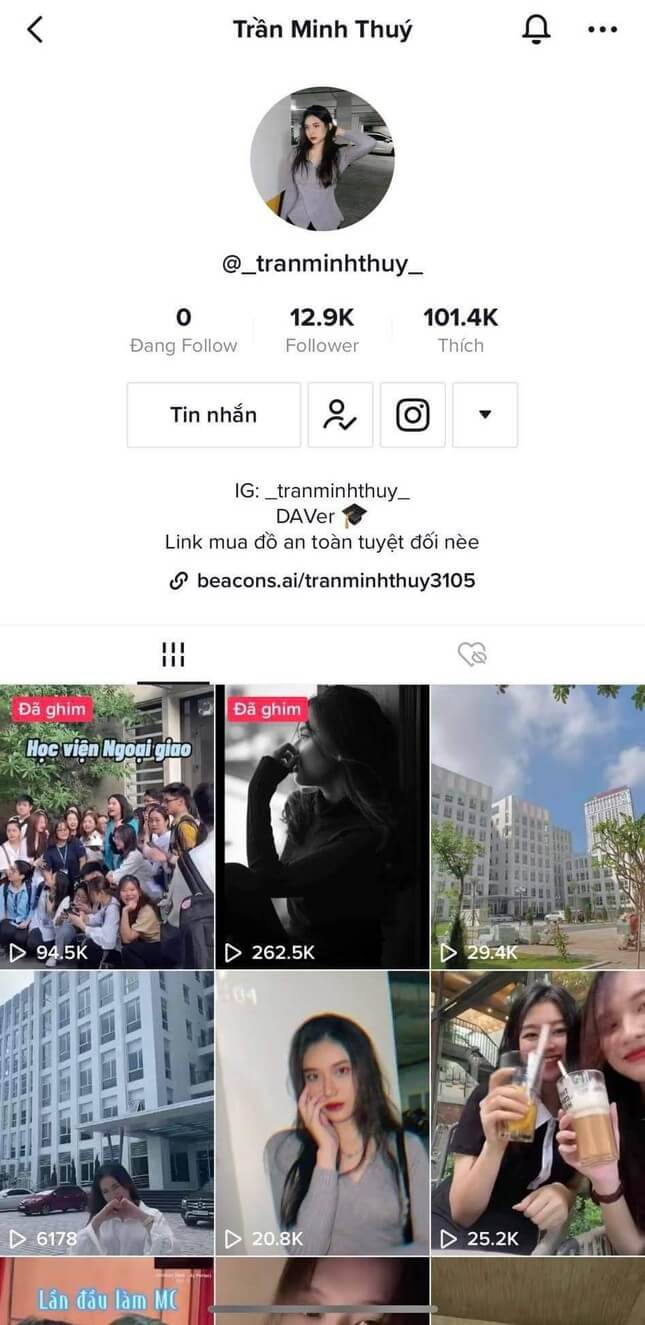Tap the Tin nhắn message button
This screenshot has height=1325, width=645.
click(x=213, y=415)
